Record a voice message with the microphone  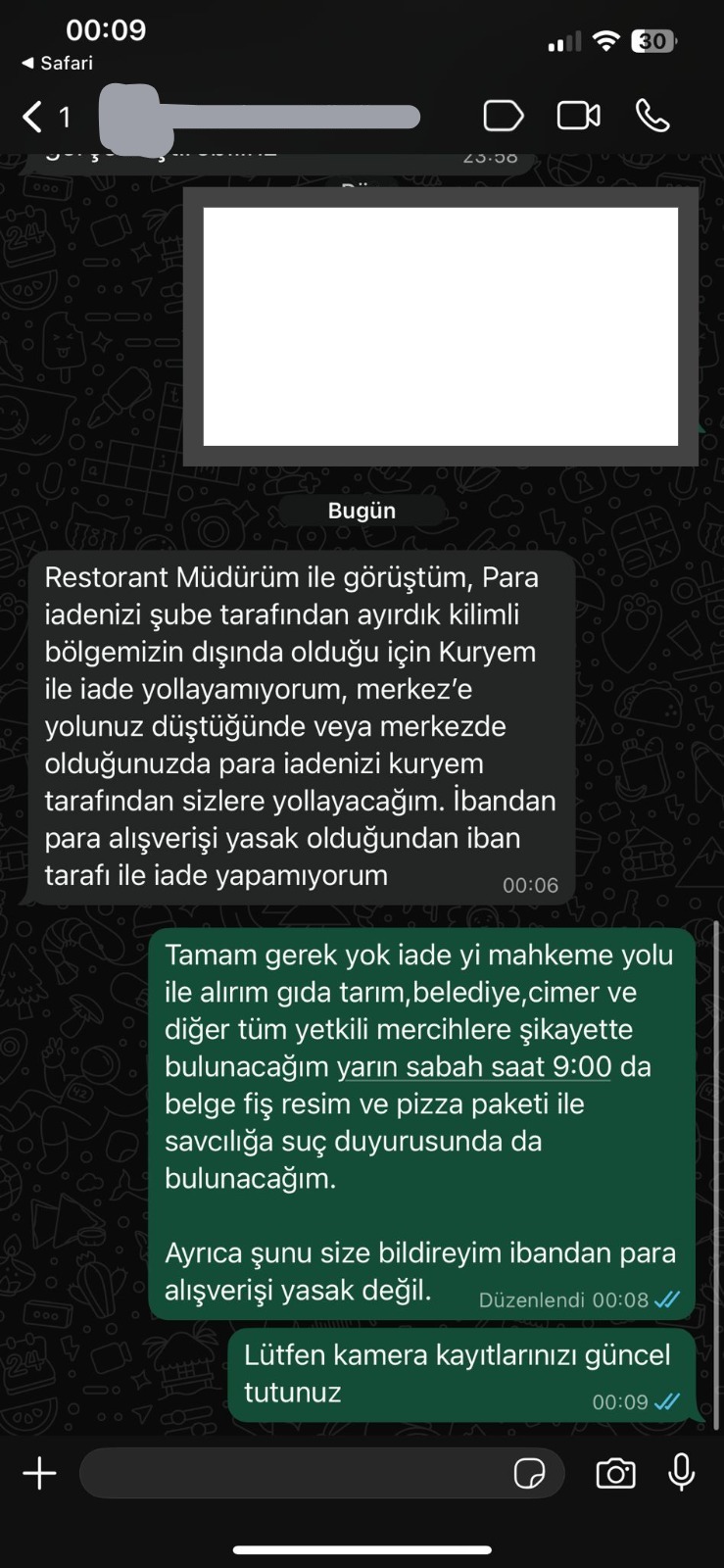[x=682, y=1473]
